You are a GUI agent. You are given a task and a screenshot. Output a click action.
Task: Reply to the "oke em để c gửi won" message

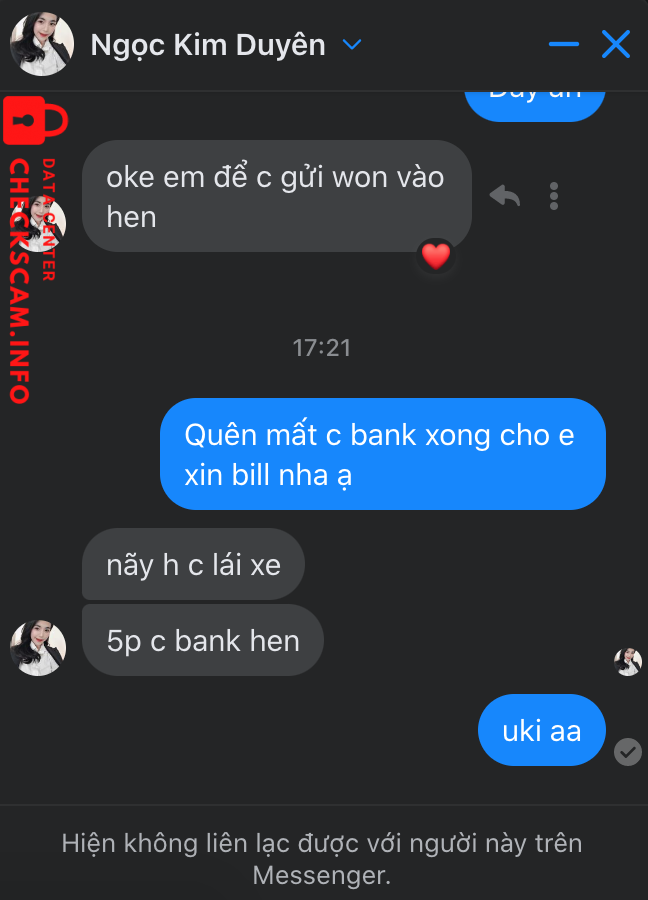point(505,196)
